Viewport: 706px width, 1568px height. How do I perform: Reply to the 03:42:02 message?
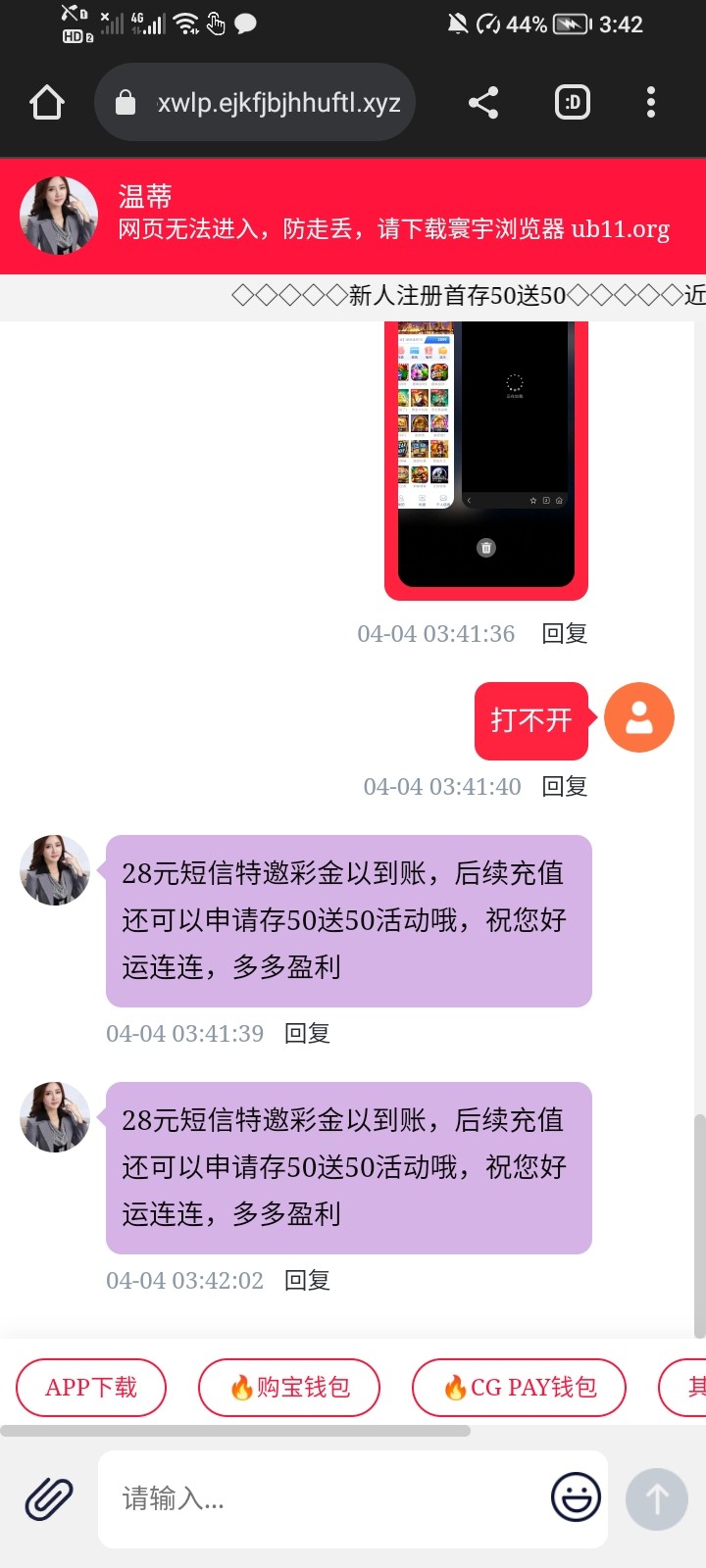point(307,1281)
